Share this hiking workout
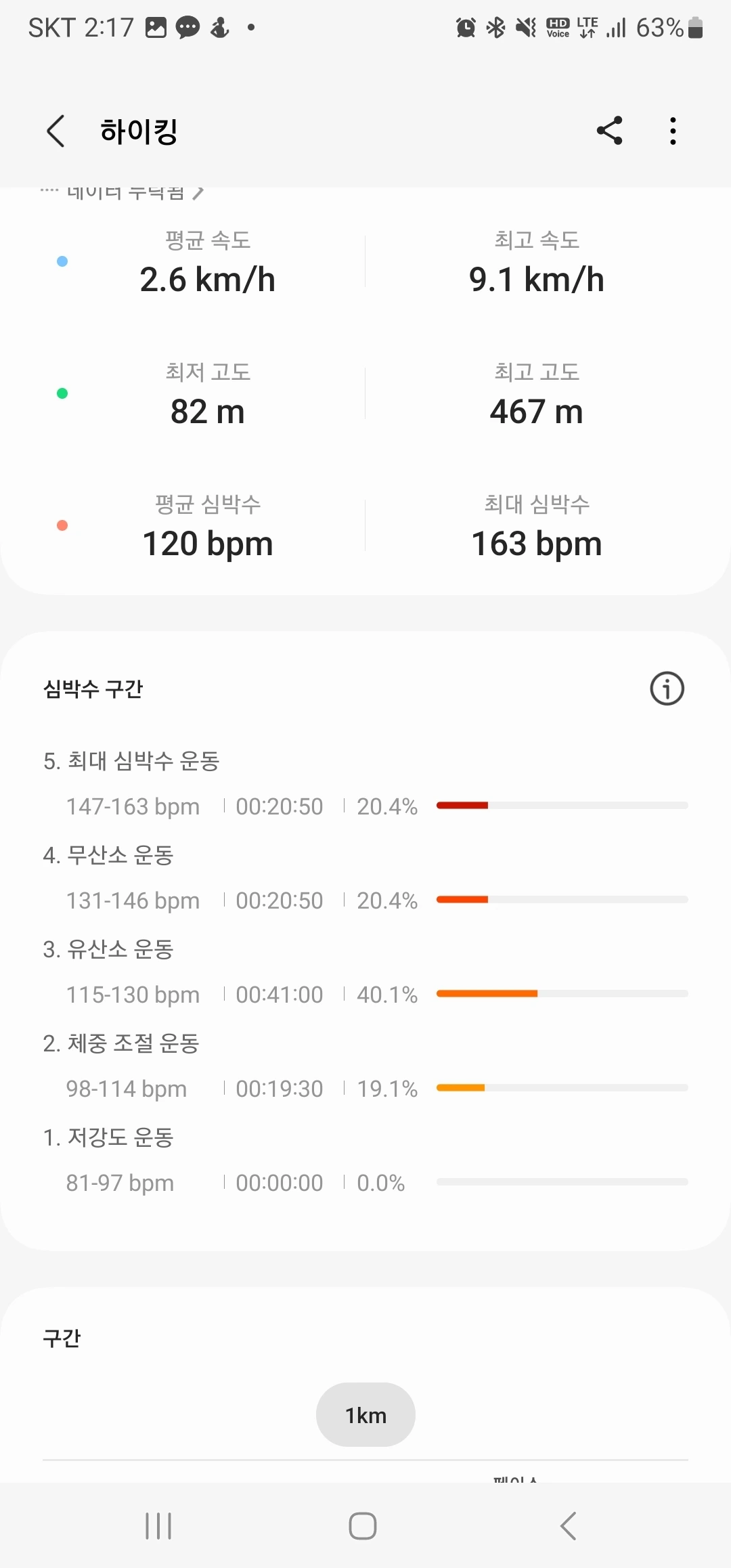Viewport: 731px width, 1568px height. click(609, 131)
